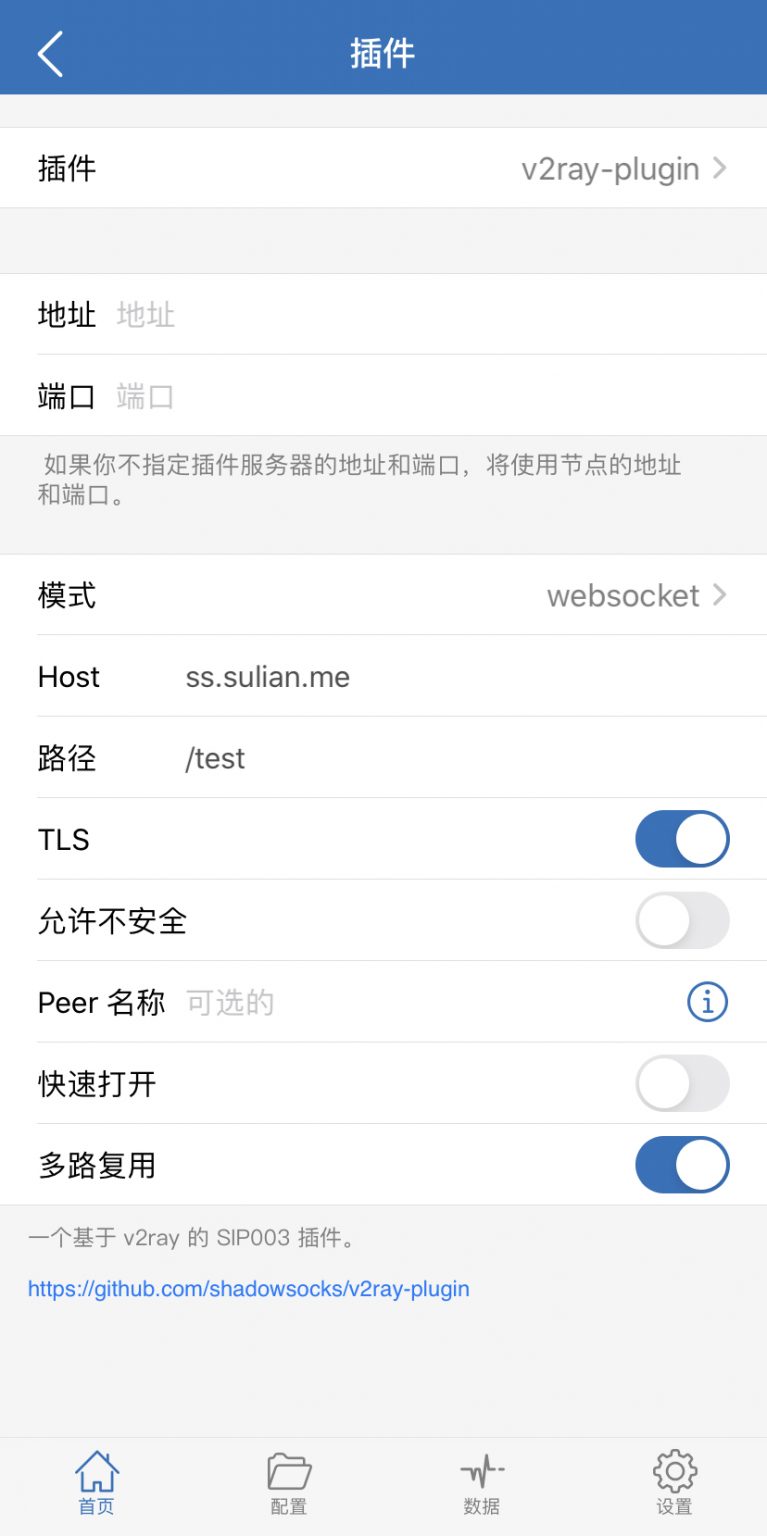
Task: Turn on the 快速打开 switch
Action: point(682,1083)
